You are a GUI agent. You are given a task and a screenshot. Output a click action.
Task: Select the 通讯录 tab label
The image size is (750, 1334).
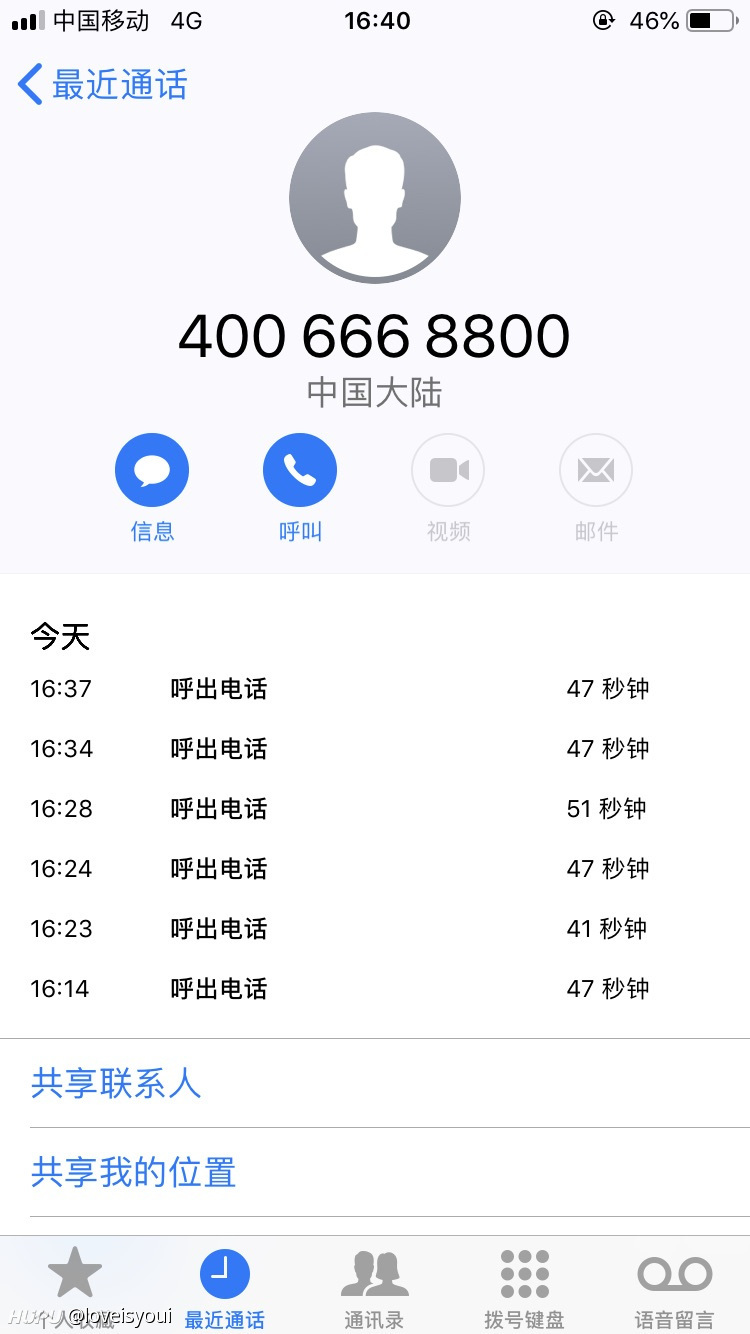pyautogui.click(x=374, y=1318)
